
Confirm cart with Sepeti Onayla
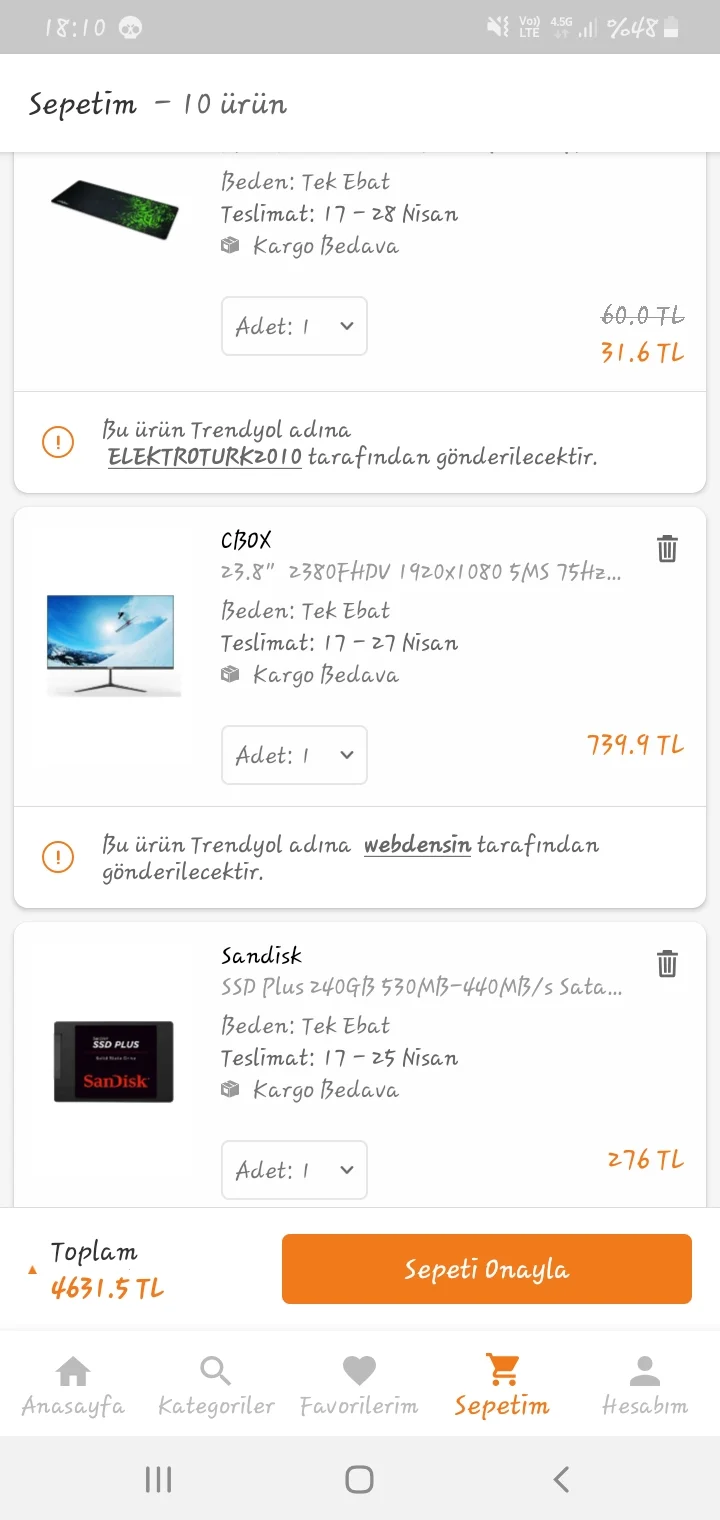[x=486, y=1269]
